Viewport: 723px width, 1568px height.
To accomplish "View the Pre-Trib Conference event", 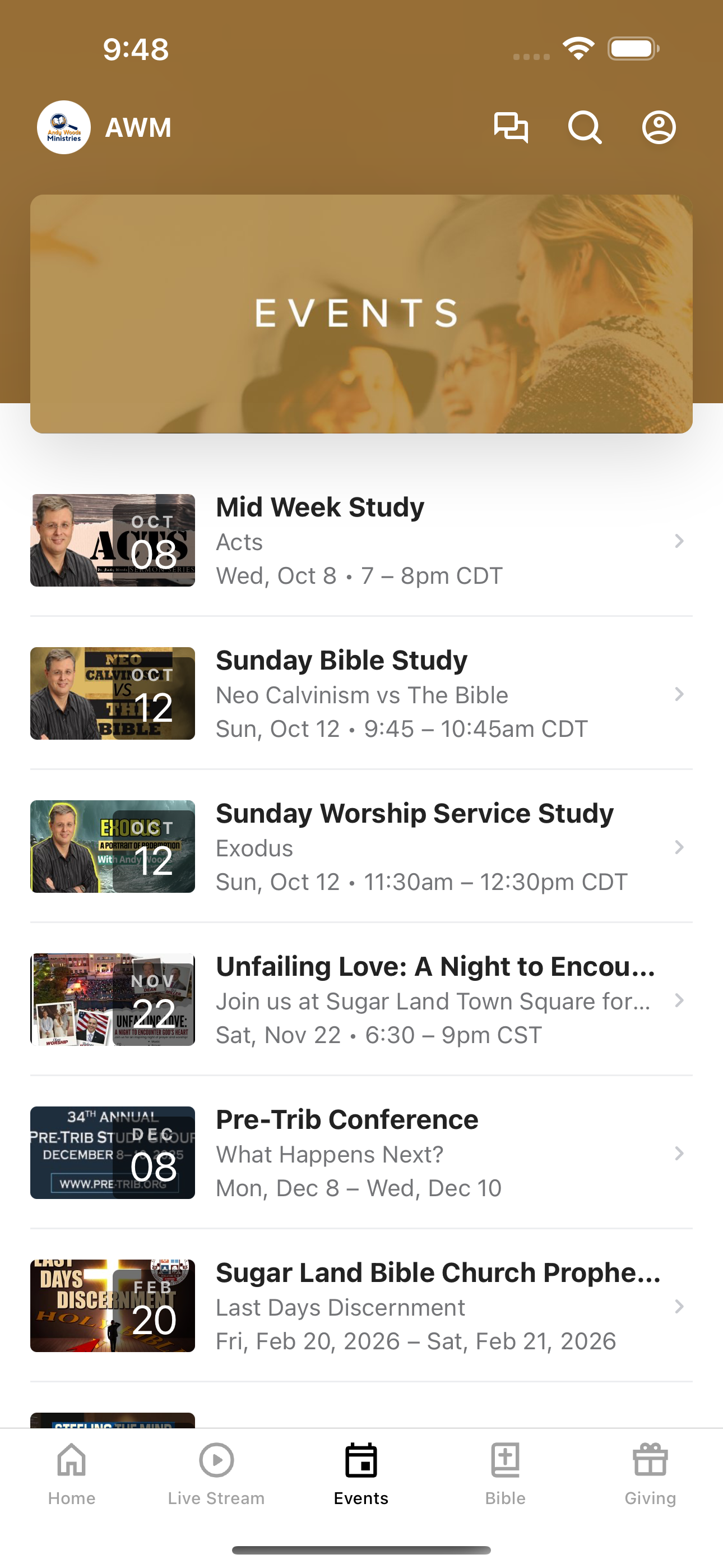I will (x=361, y=1153).
